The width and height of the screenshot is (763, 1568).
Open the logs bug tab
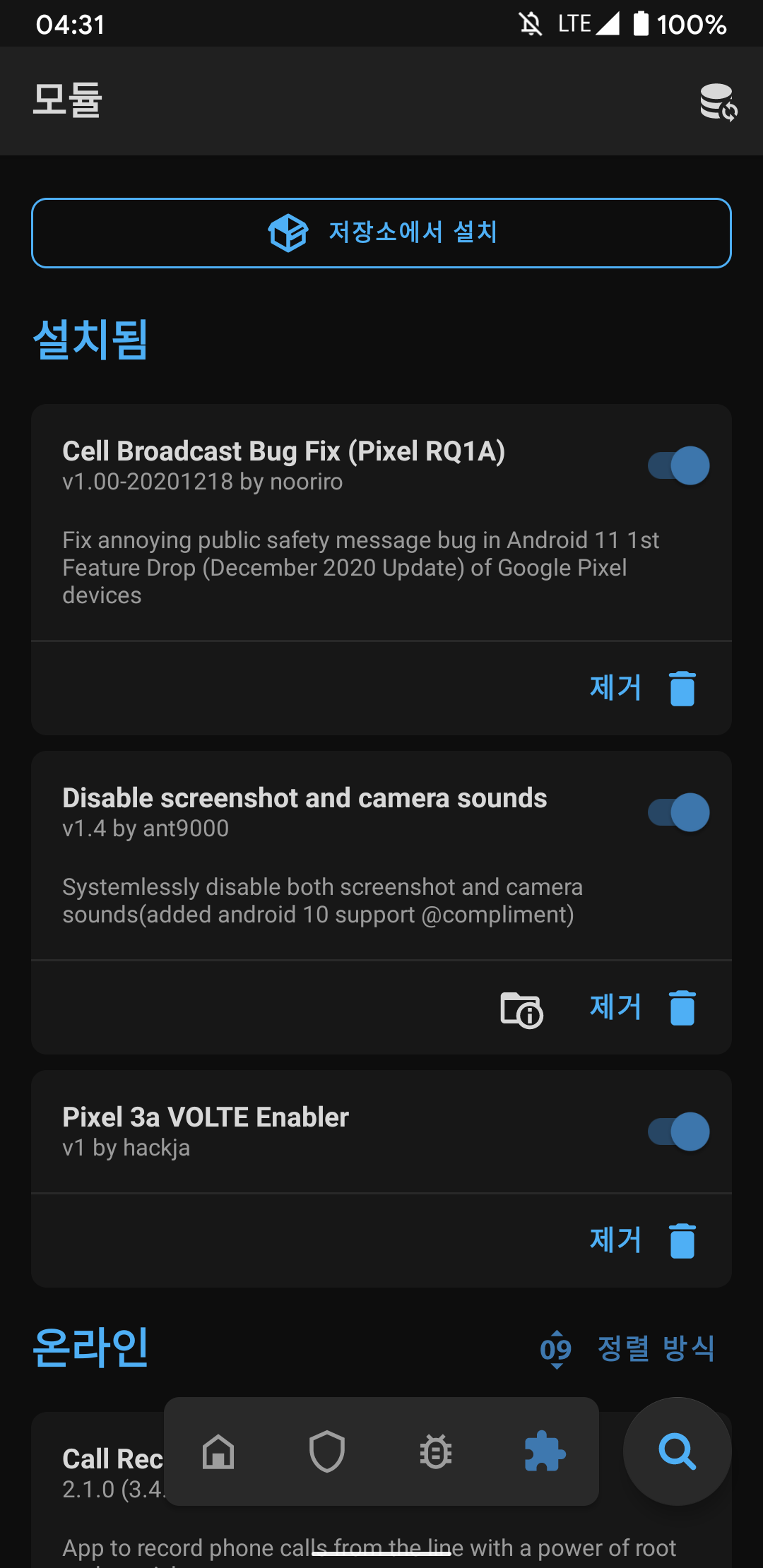[x=436, y=1452]
